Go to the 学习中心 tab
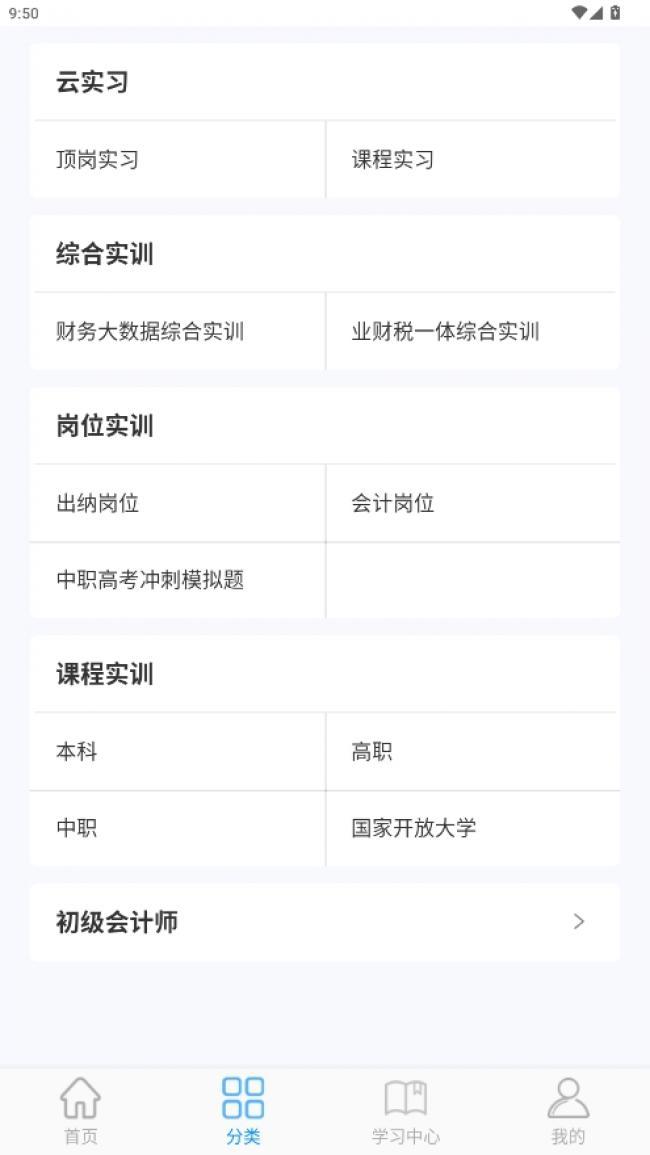Viewport: 650px width, 1155px height. (x=406, y=1111)
